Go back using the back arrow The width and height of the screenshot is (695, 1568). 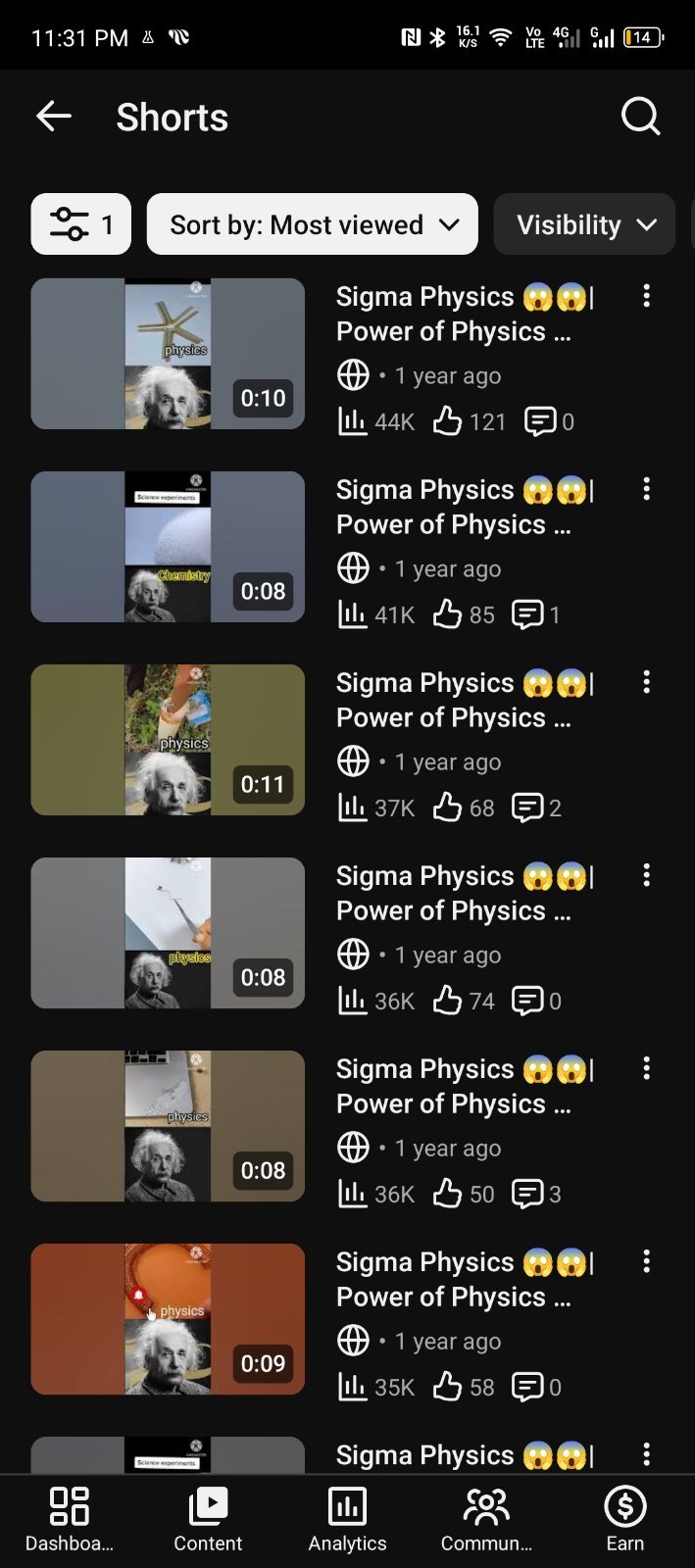point(54,117)
